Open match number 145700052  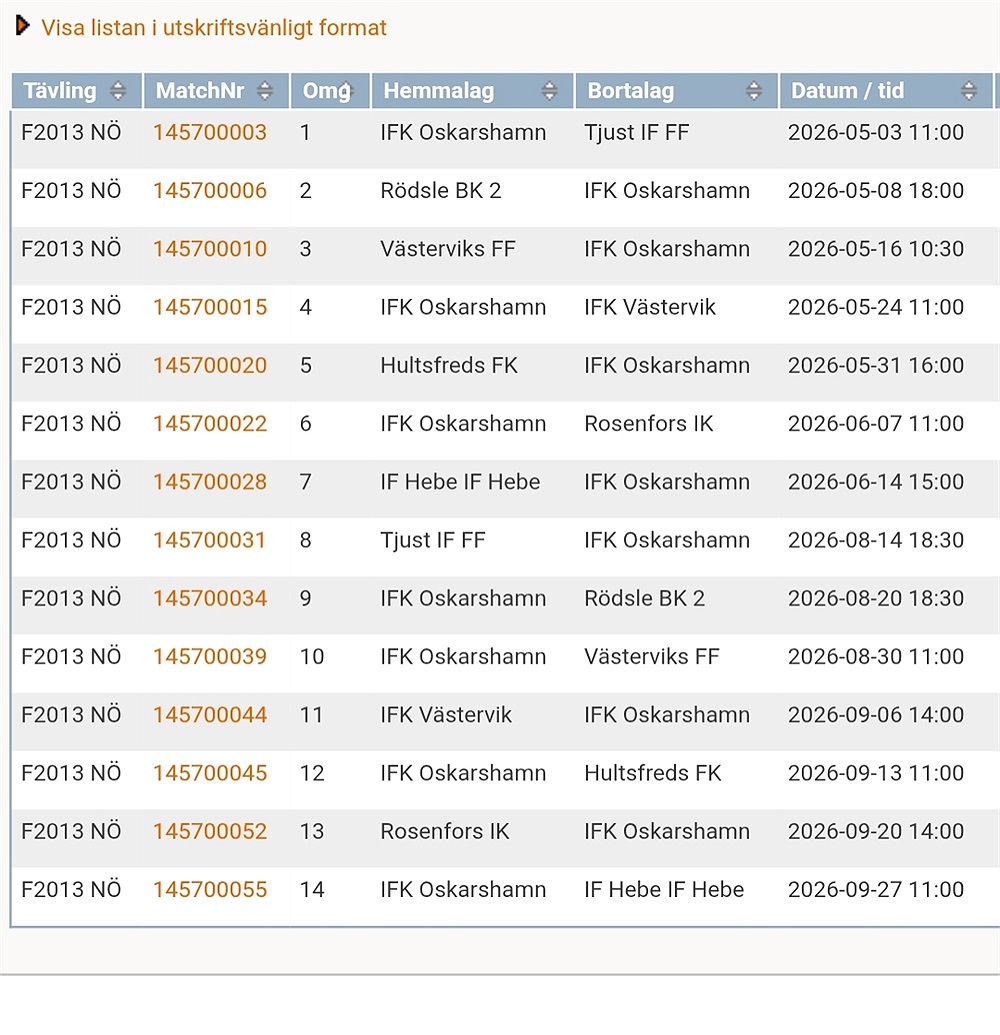(210, 831)
